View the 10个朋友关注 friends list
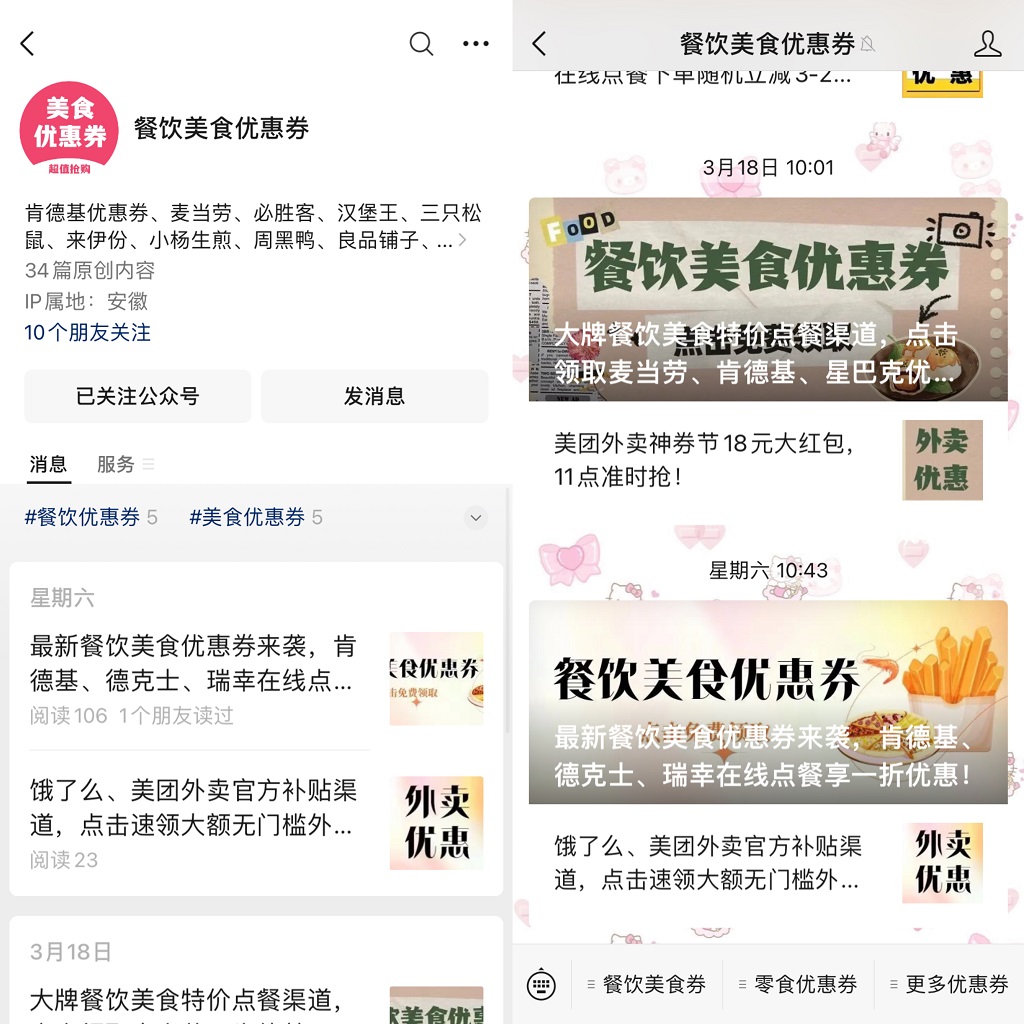Viewport: 1024px width, 1024px height. pyautogui.click(x=88, y=332)
